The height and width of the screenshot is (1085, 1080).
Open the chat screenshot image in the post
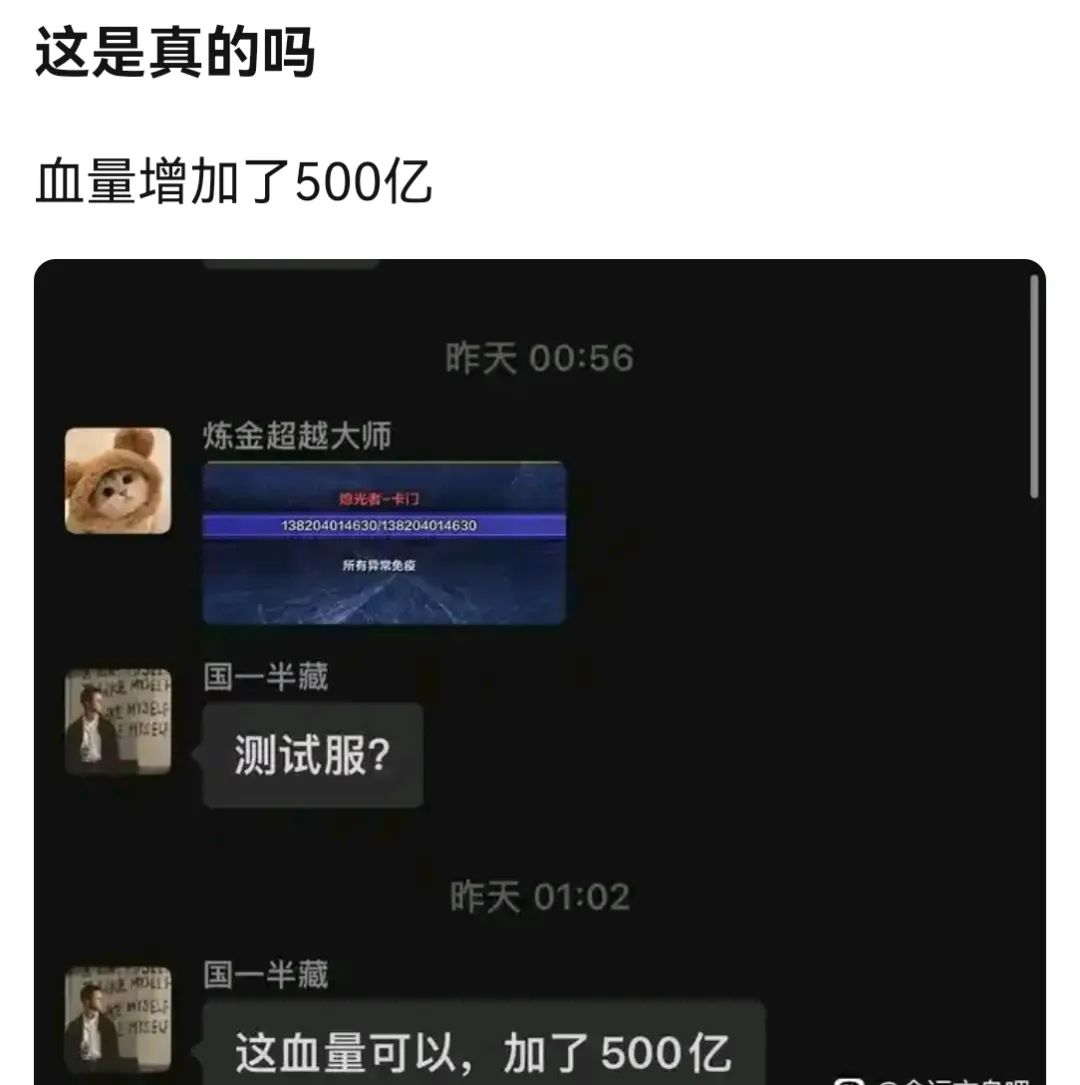click(540, 670)
